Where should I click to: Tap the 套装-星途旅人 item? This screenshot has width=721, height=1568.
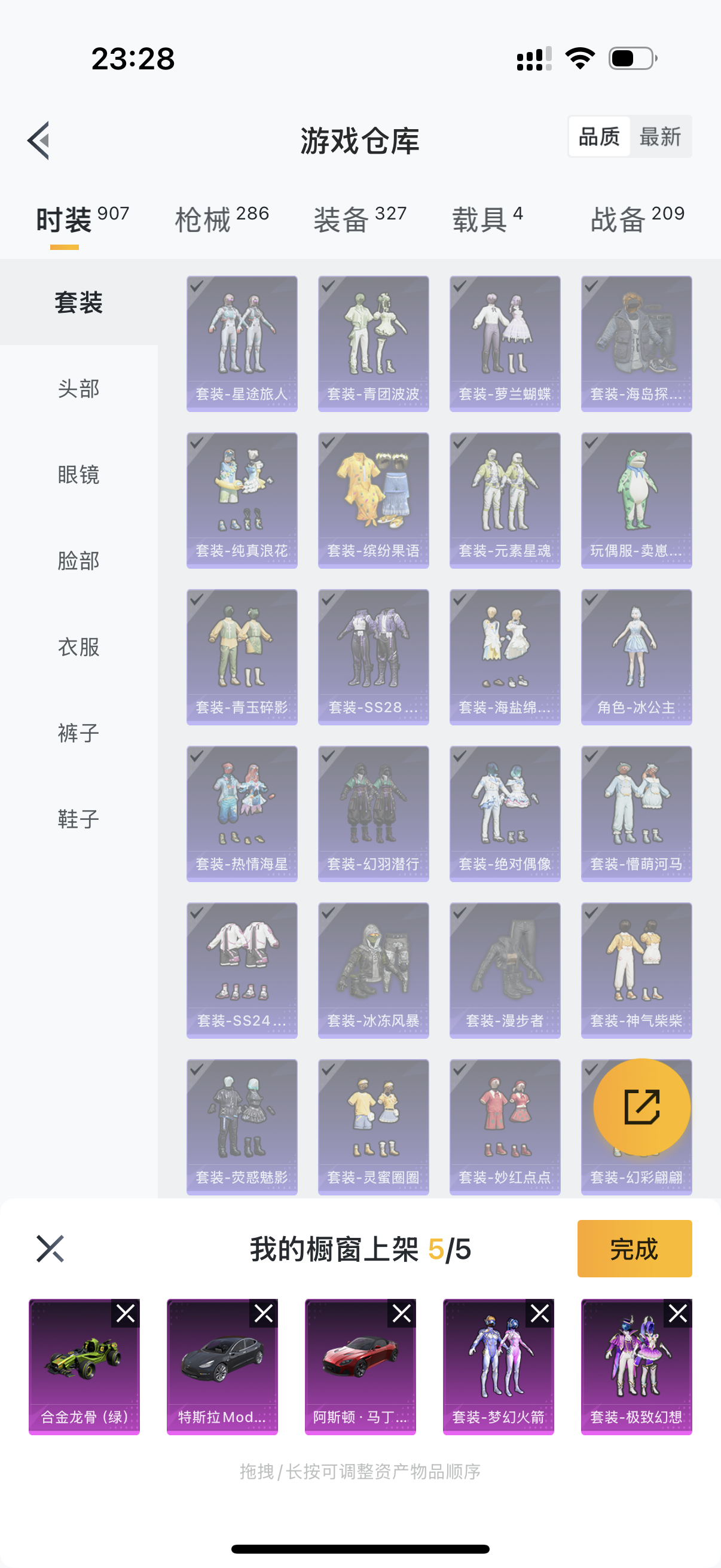[x=242, y=343]
